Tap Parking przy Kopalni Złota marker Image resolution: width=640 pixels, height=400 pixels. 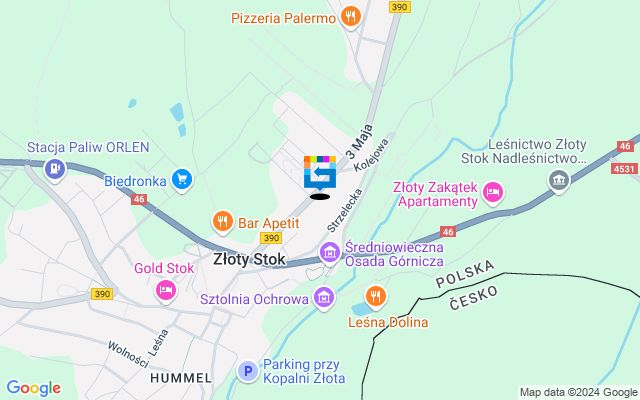(x=247, y=371)
